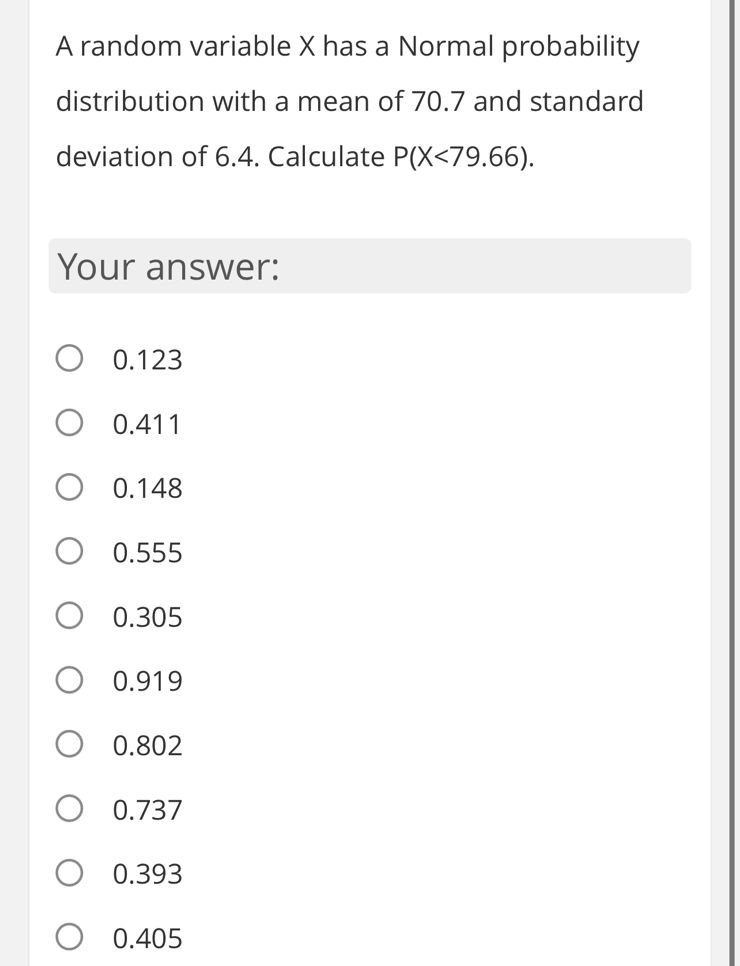Click the Your answer header bar

pyautogui.click(x=370, y=265)
